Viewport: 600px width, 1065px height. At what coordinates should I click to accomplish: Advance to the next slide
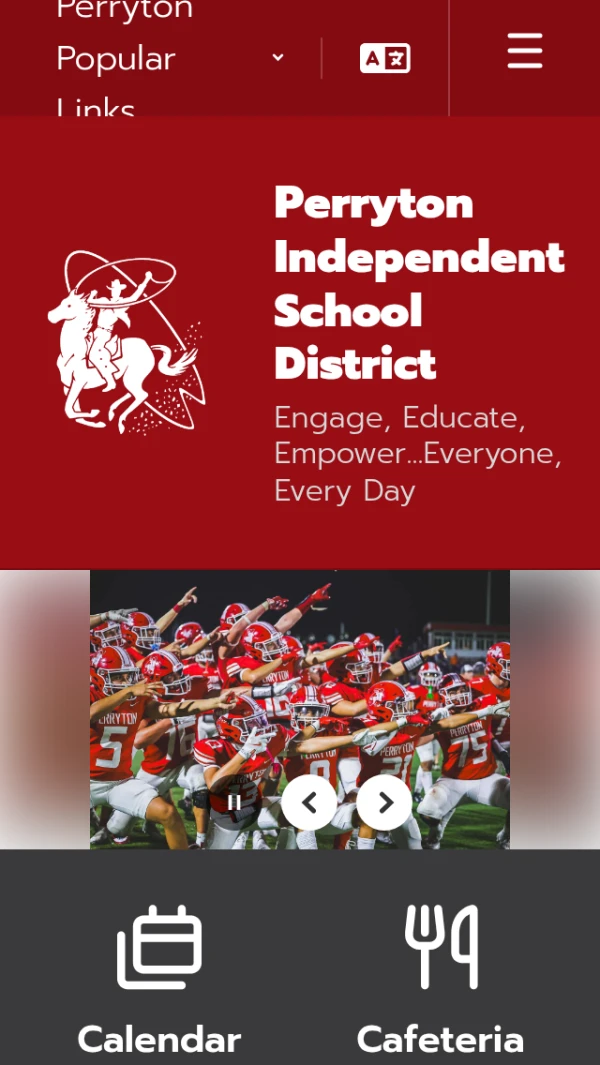(384, 802)
